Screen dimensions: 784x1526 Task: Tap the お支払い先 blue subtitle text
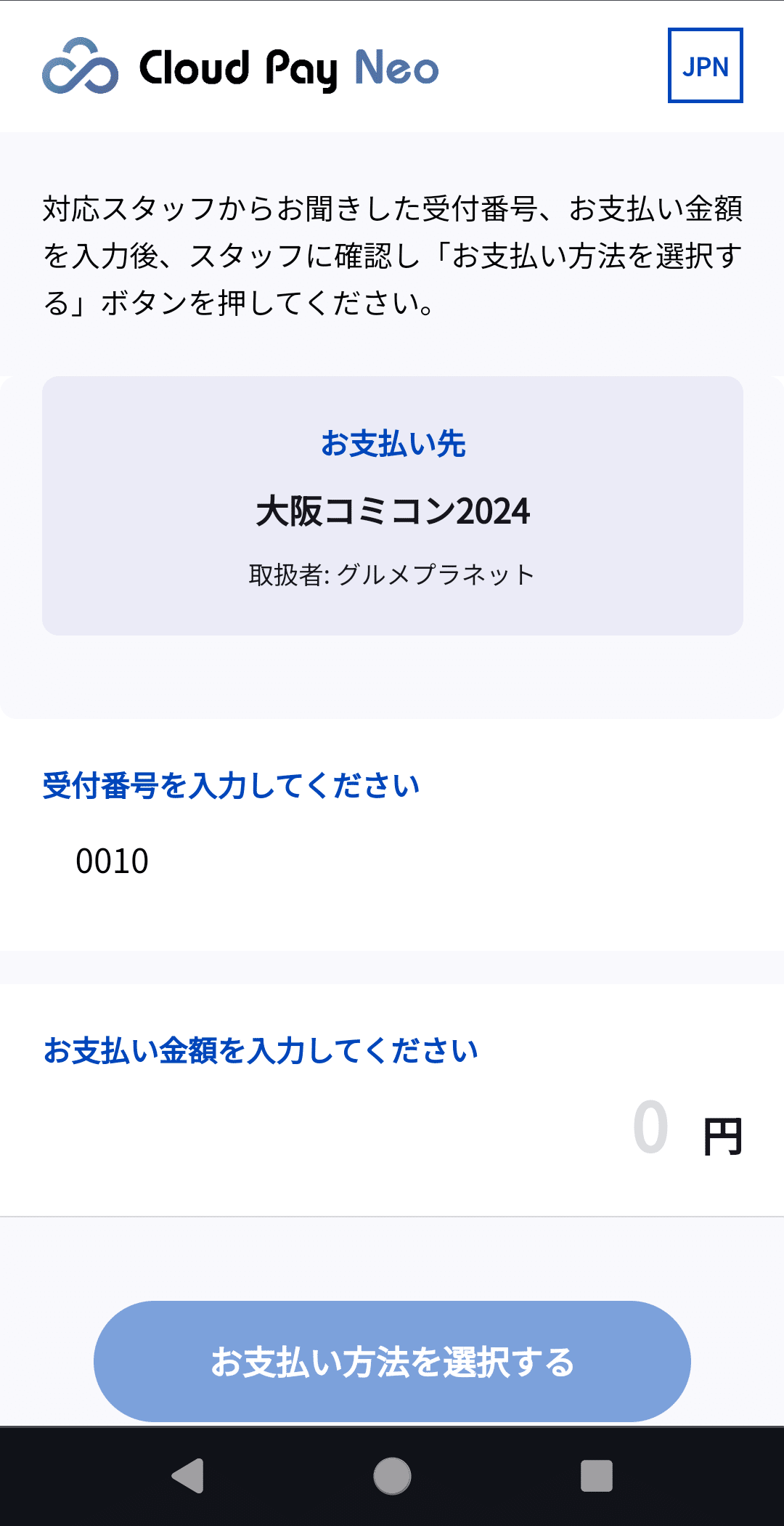tap(392, 444)
